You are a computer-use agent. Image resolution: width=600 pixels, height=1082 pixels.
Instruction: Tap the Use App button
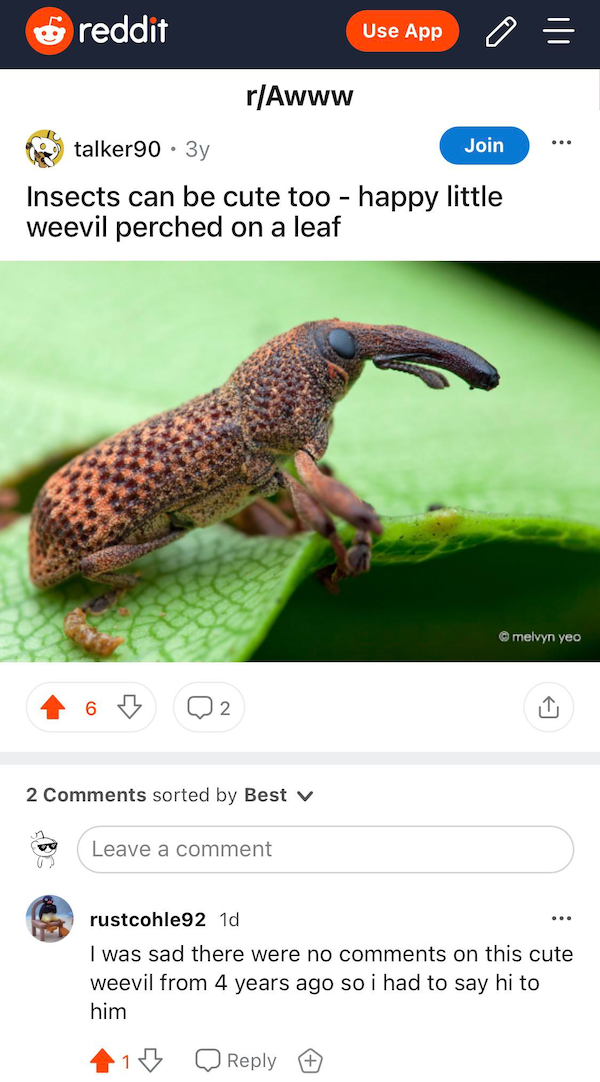coord(402,31)
